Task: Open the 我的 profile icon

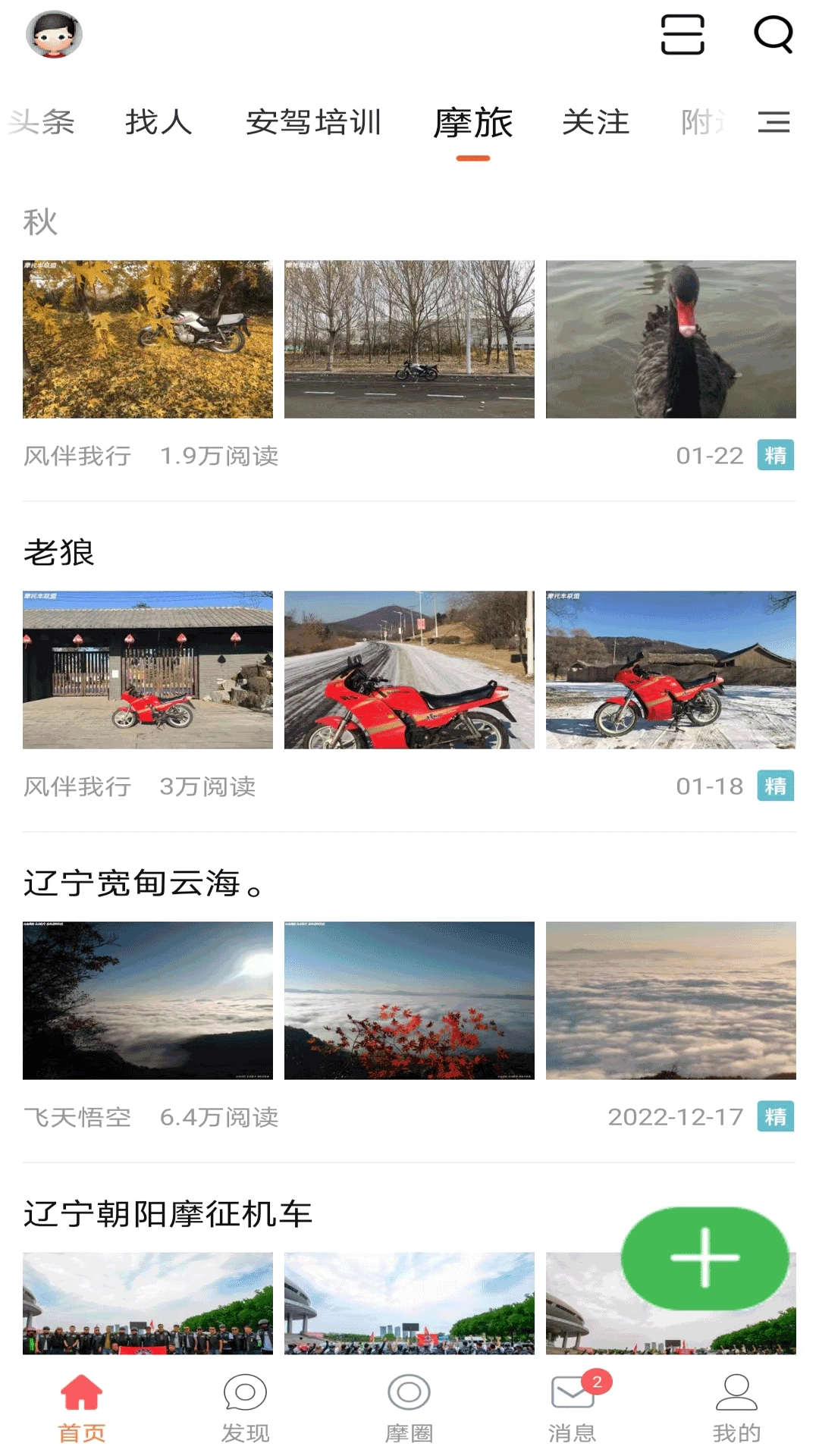Action: (733, 1407)
